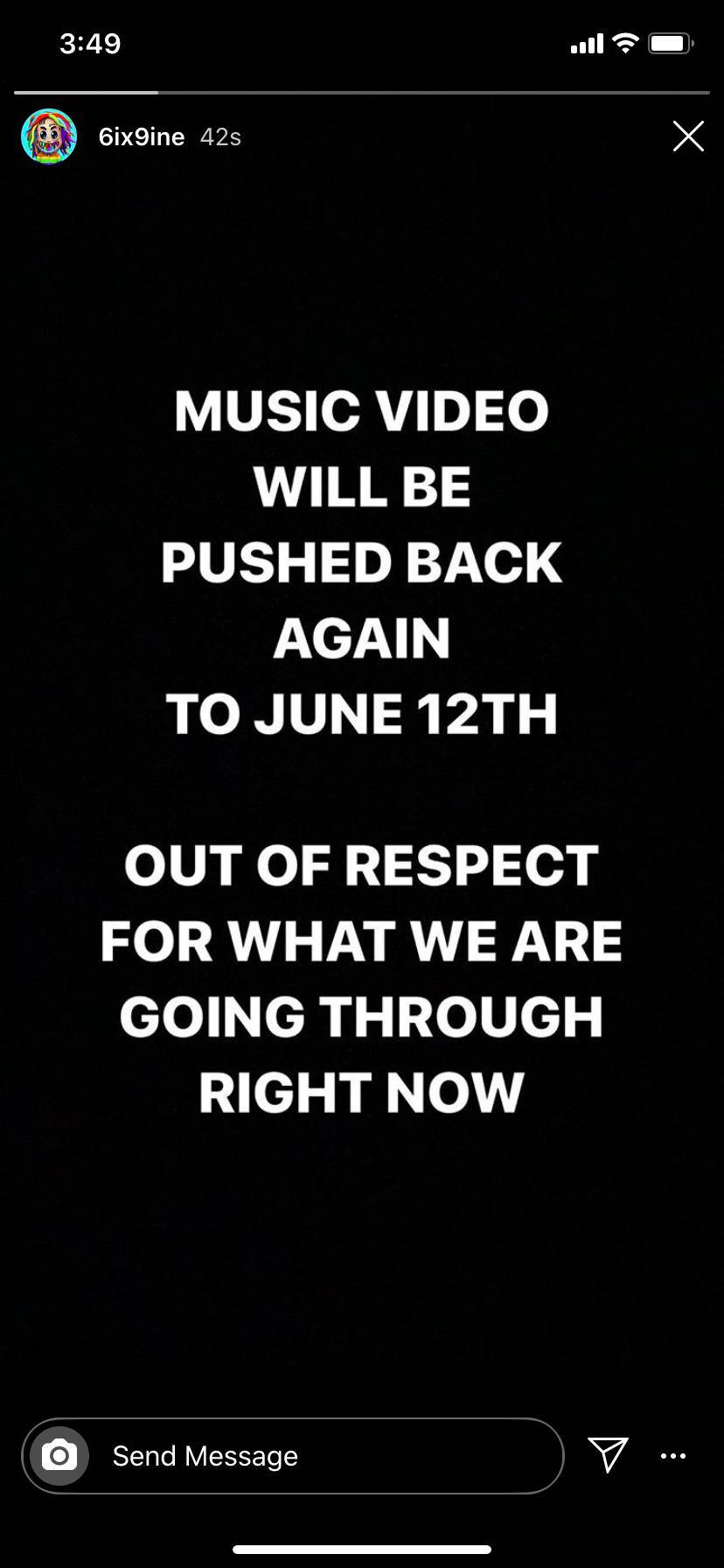Viewport: 724px width, 1568px height.
Task: Share this story via paper plane icon
Action: [608, 1454]
